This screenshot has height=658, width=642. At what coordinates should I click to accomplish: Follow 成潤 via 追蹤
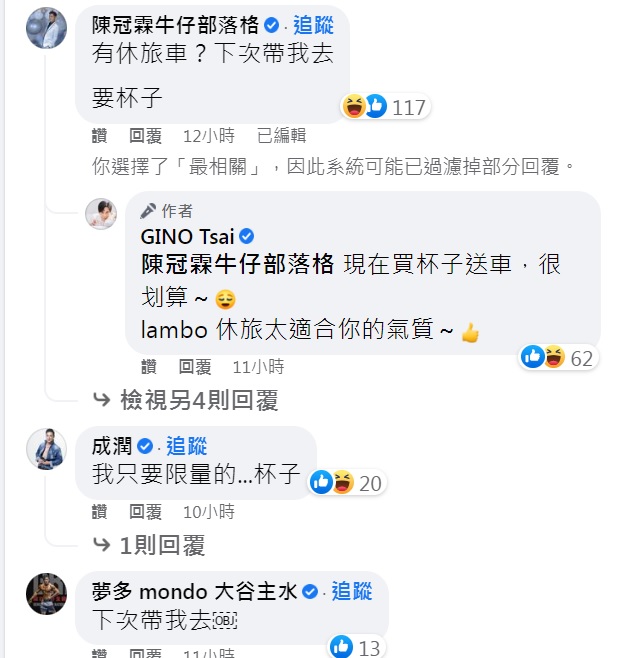pos(186,446)
